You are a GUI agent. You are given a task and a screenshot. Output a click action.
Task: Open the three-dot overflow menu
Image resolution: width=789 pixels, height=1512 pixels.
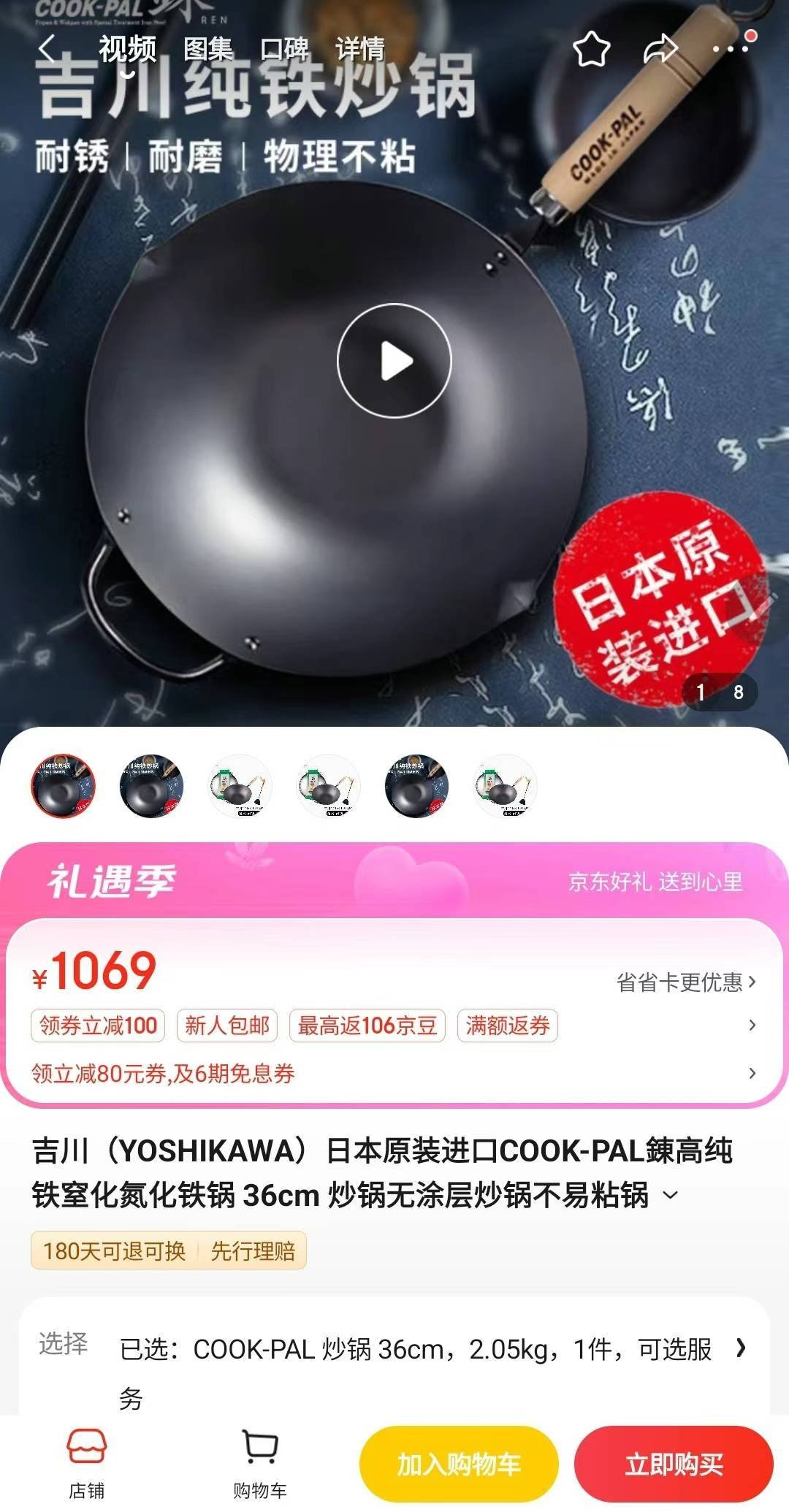point(731,48)
